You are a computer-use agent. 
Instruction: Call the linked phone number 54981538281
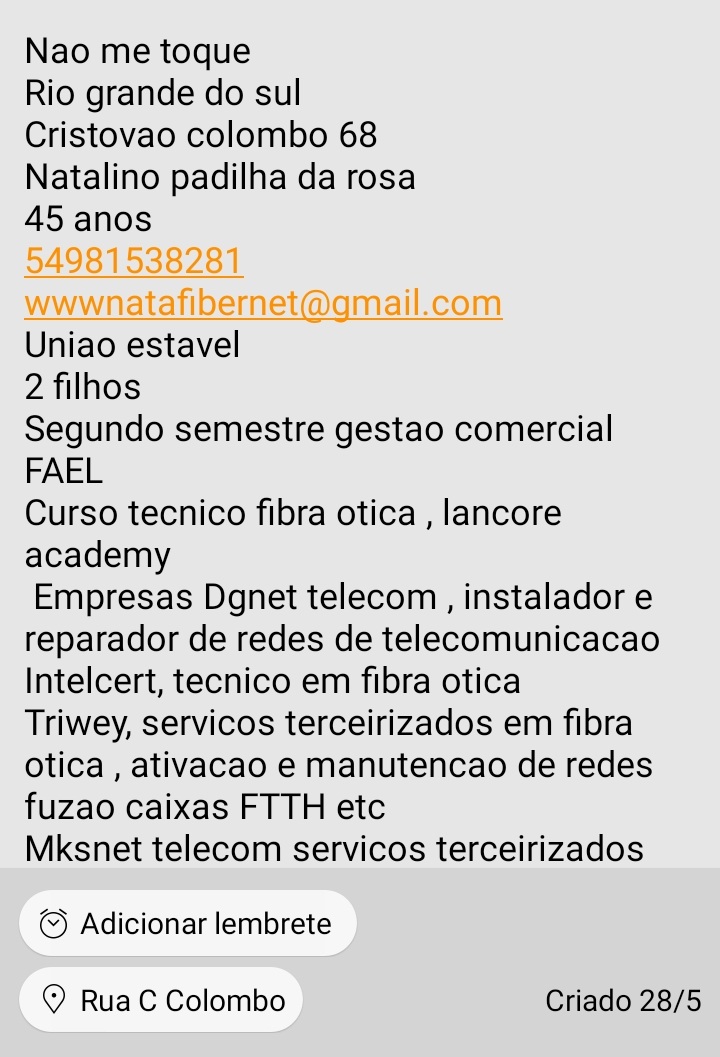click(134, 261)
